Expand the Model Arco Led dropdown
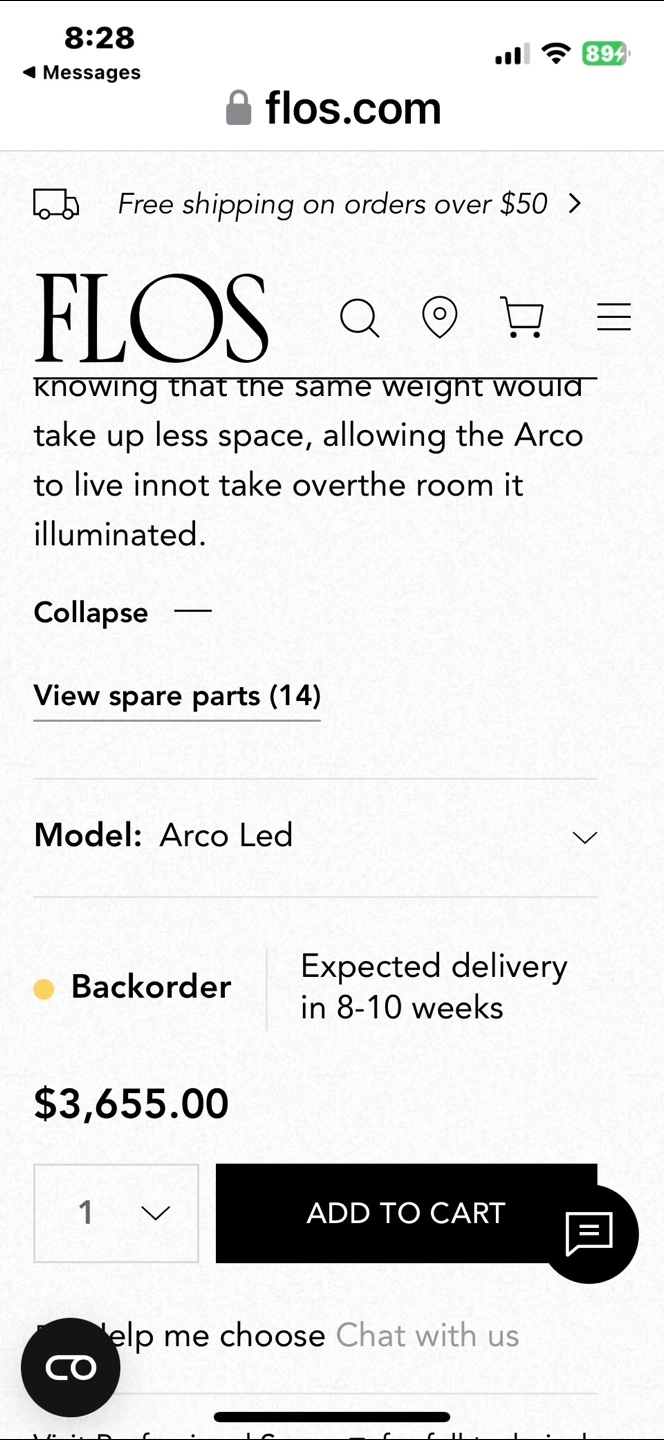664x1440 pixels. tap(315, 836)
